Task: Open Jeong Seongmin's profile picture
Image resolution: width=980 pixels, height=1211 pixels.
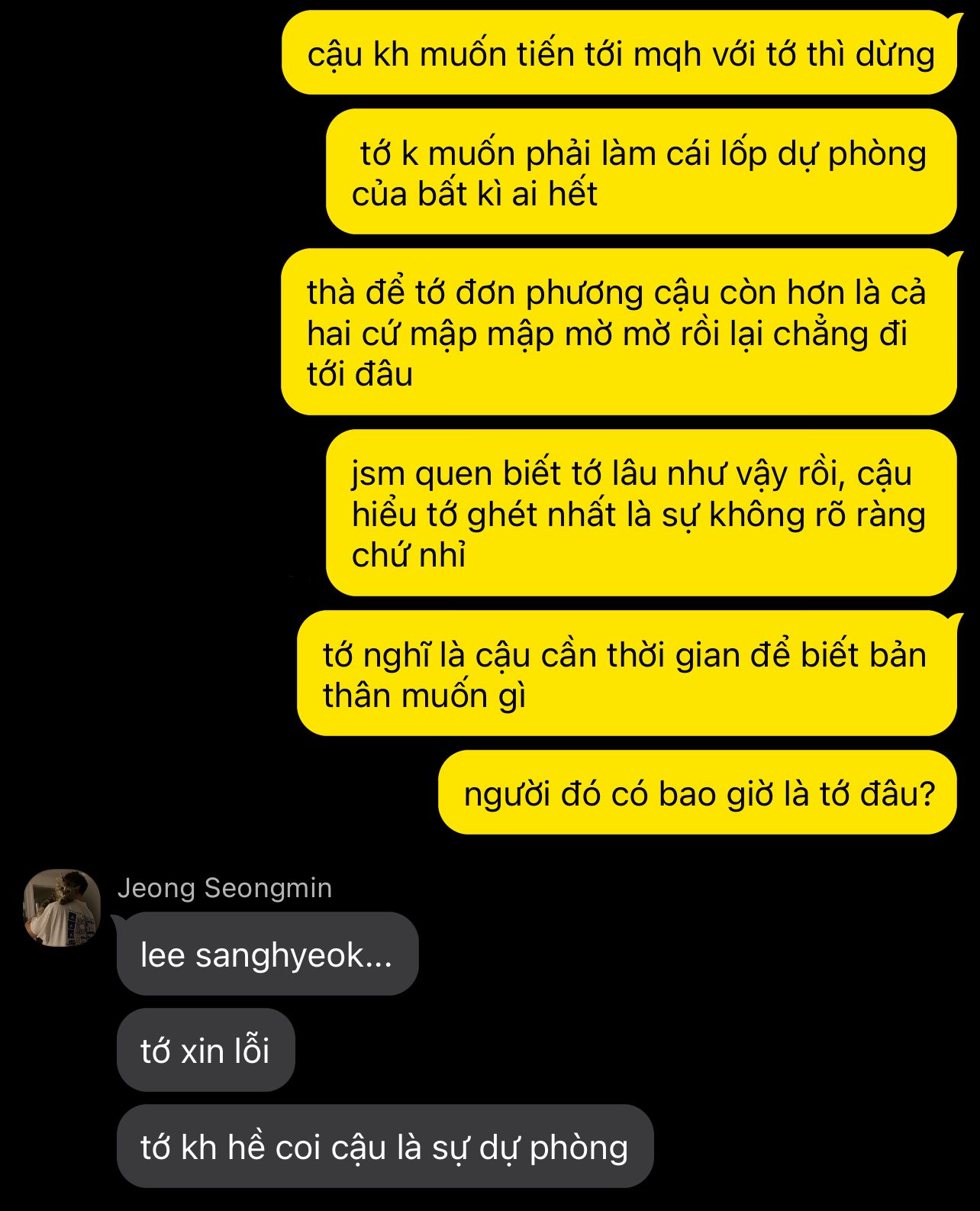Action: tap(63, 908)
